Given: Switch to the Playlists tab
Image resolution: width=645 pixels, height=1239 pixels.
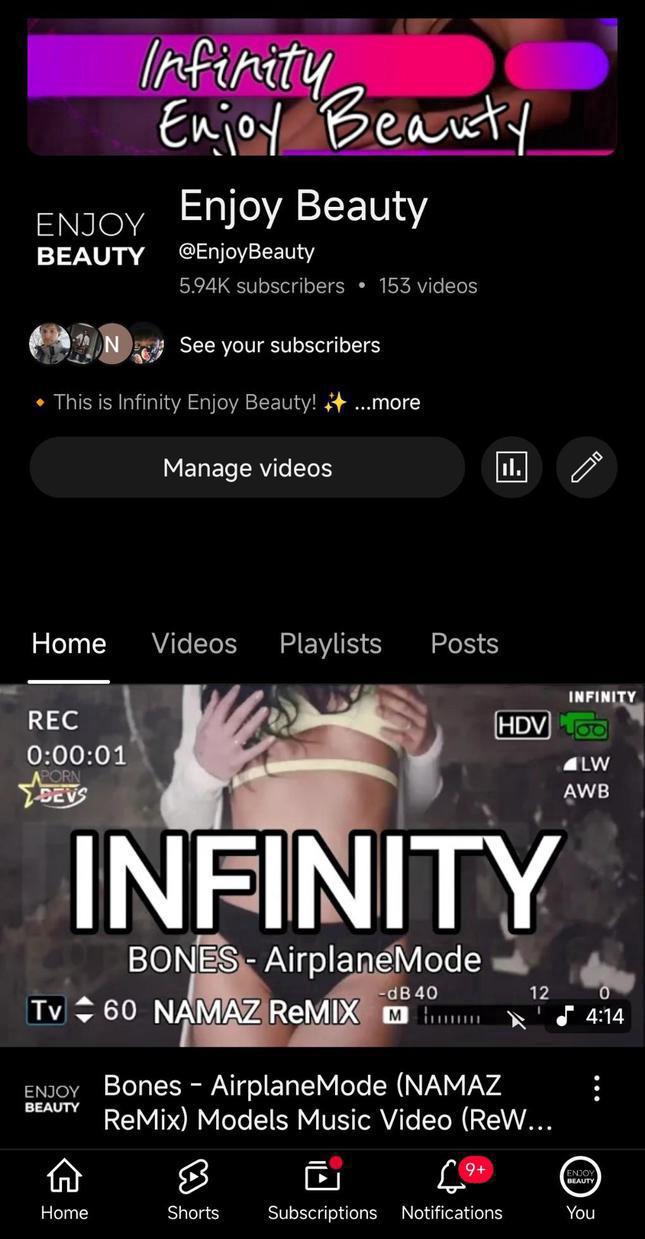Looking at the screenshot, I should pyautogui.click(x=330, y=643).
